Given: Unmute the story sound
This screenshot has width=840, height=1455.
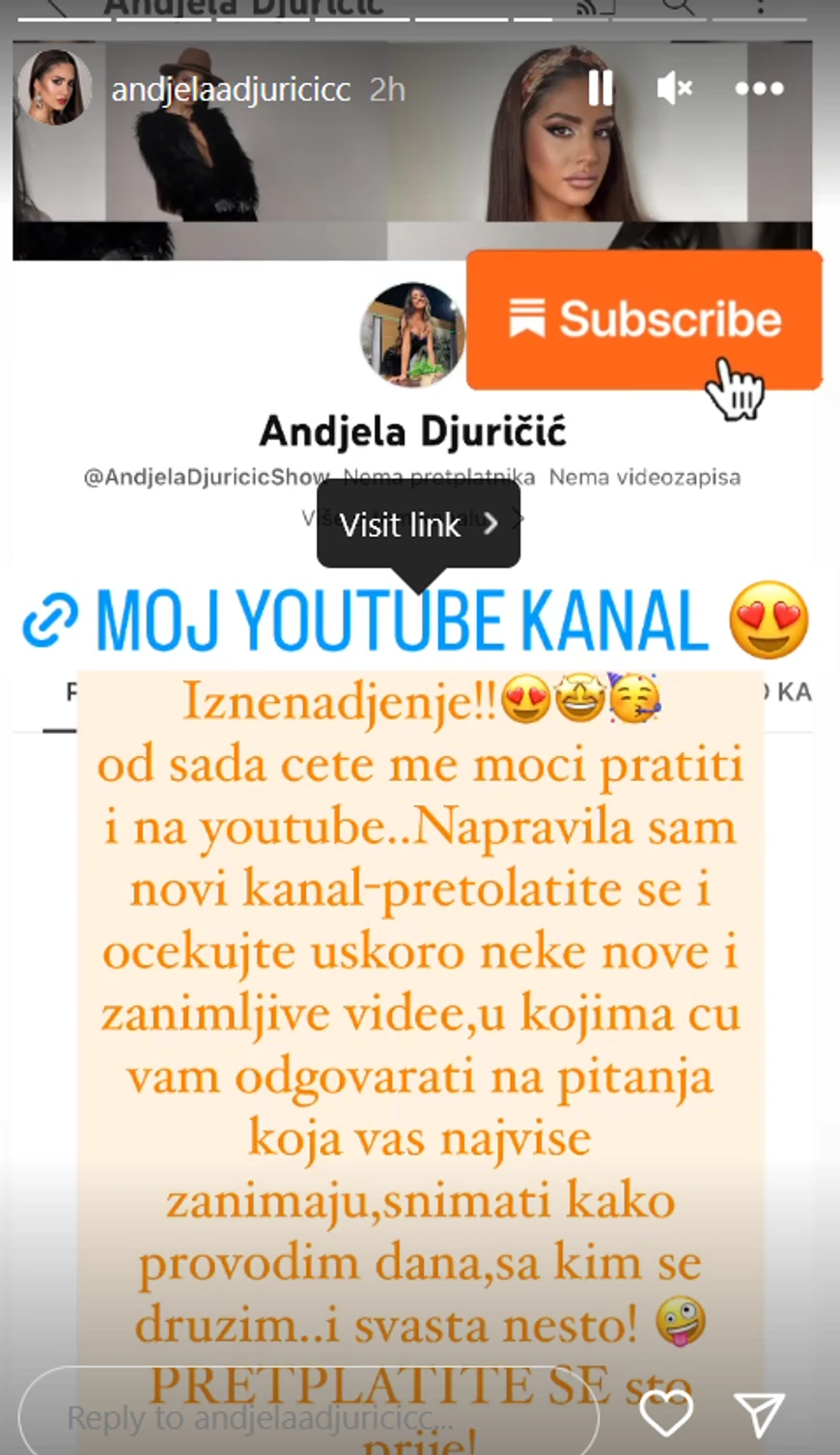Looking at the screenshot, I should pos(674,89).
